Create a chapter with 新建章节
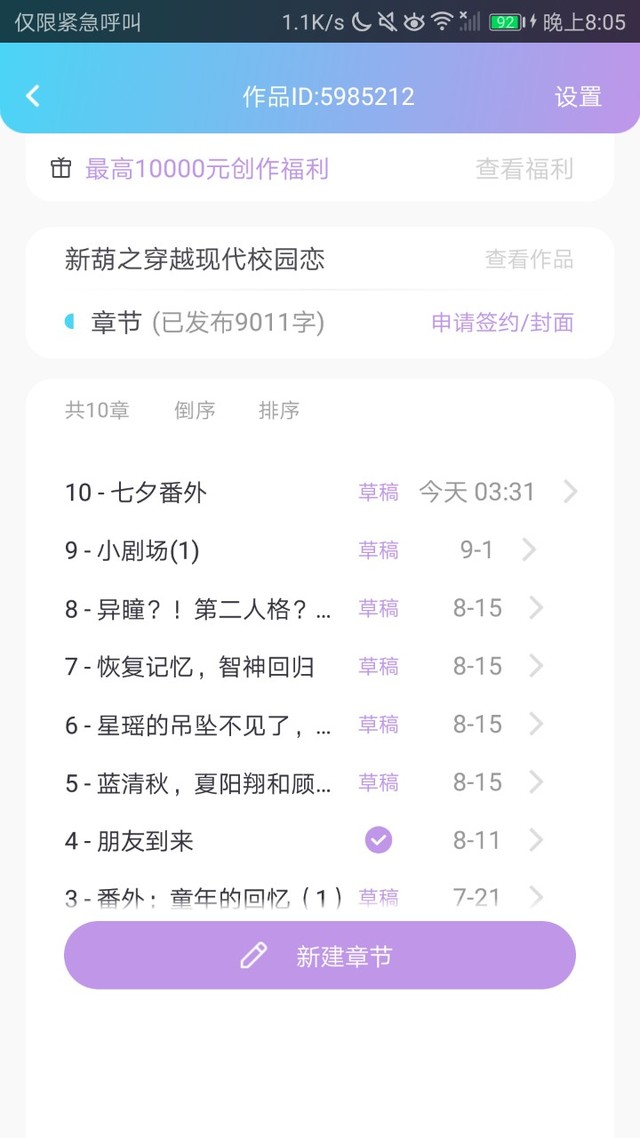The height and width of the screenshot is (1138, 640). (x=320, y=955)
